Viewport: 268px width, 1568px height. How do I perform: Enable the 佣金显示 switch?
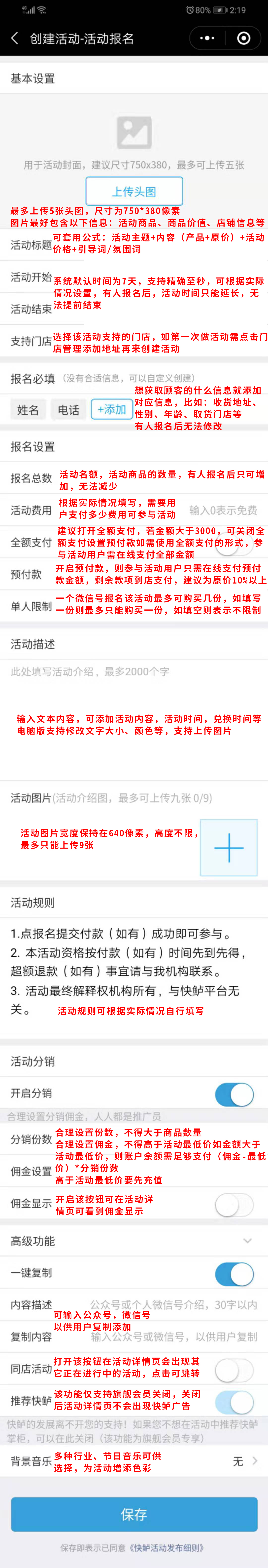[x=234, y=1205]
